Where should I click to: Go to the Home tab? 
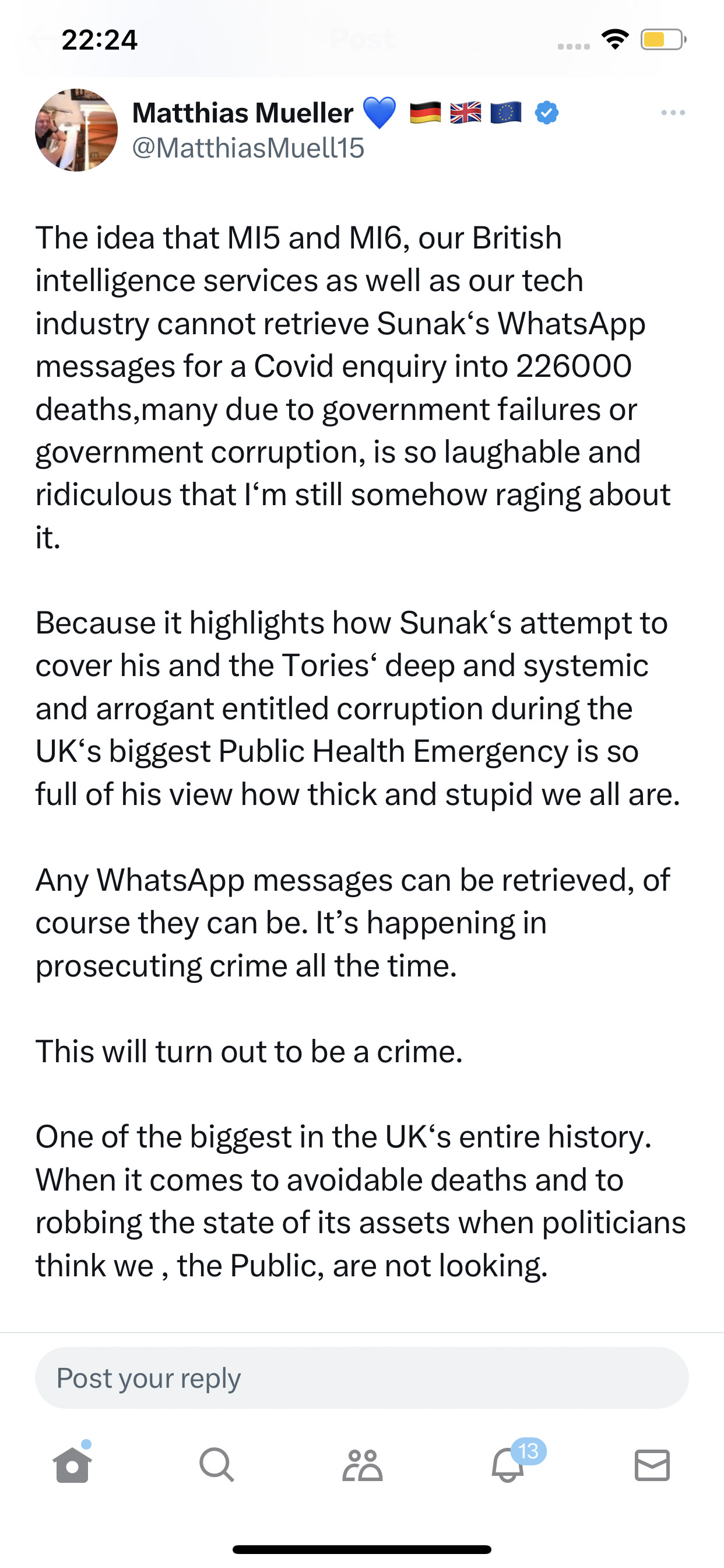point(72,1464)
